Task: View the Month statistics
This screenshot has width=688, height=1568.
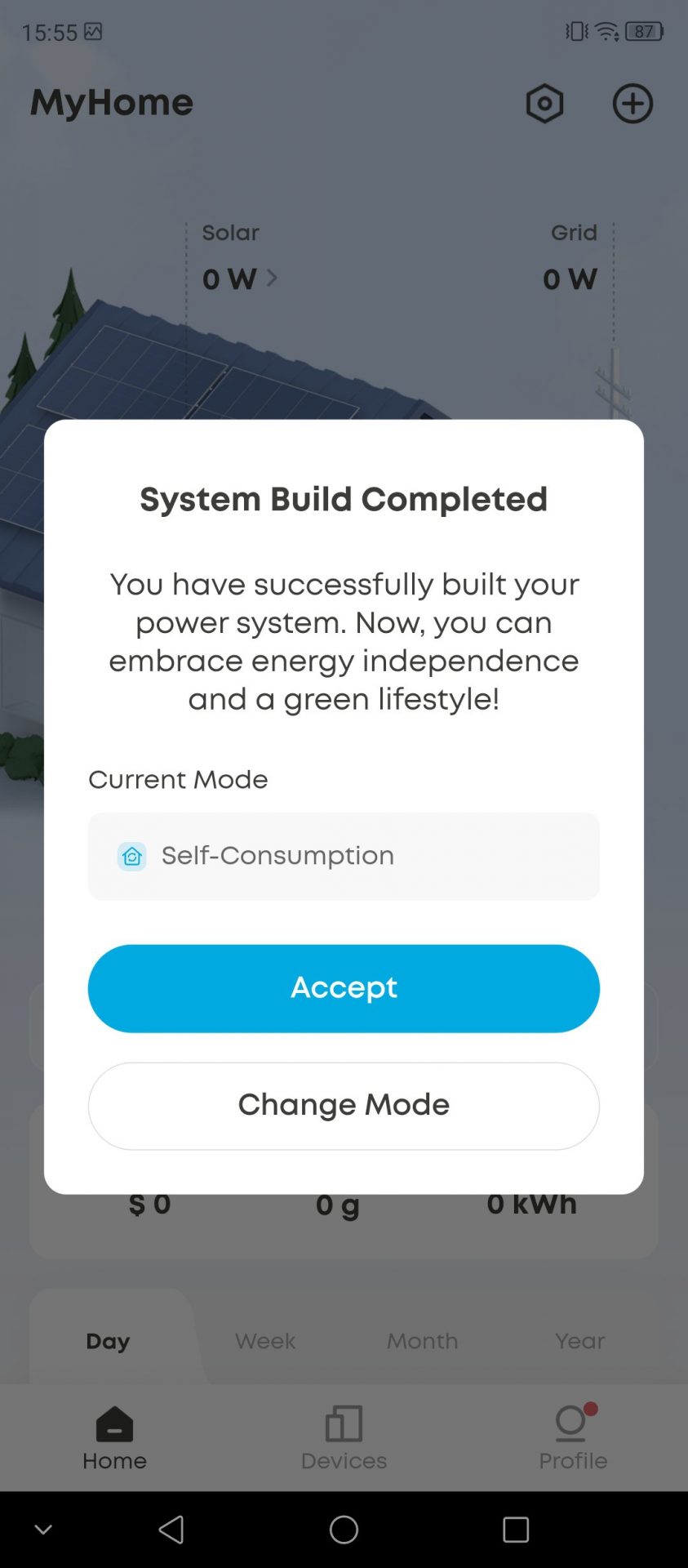Action: 422,1341
